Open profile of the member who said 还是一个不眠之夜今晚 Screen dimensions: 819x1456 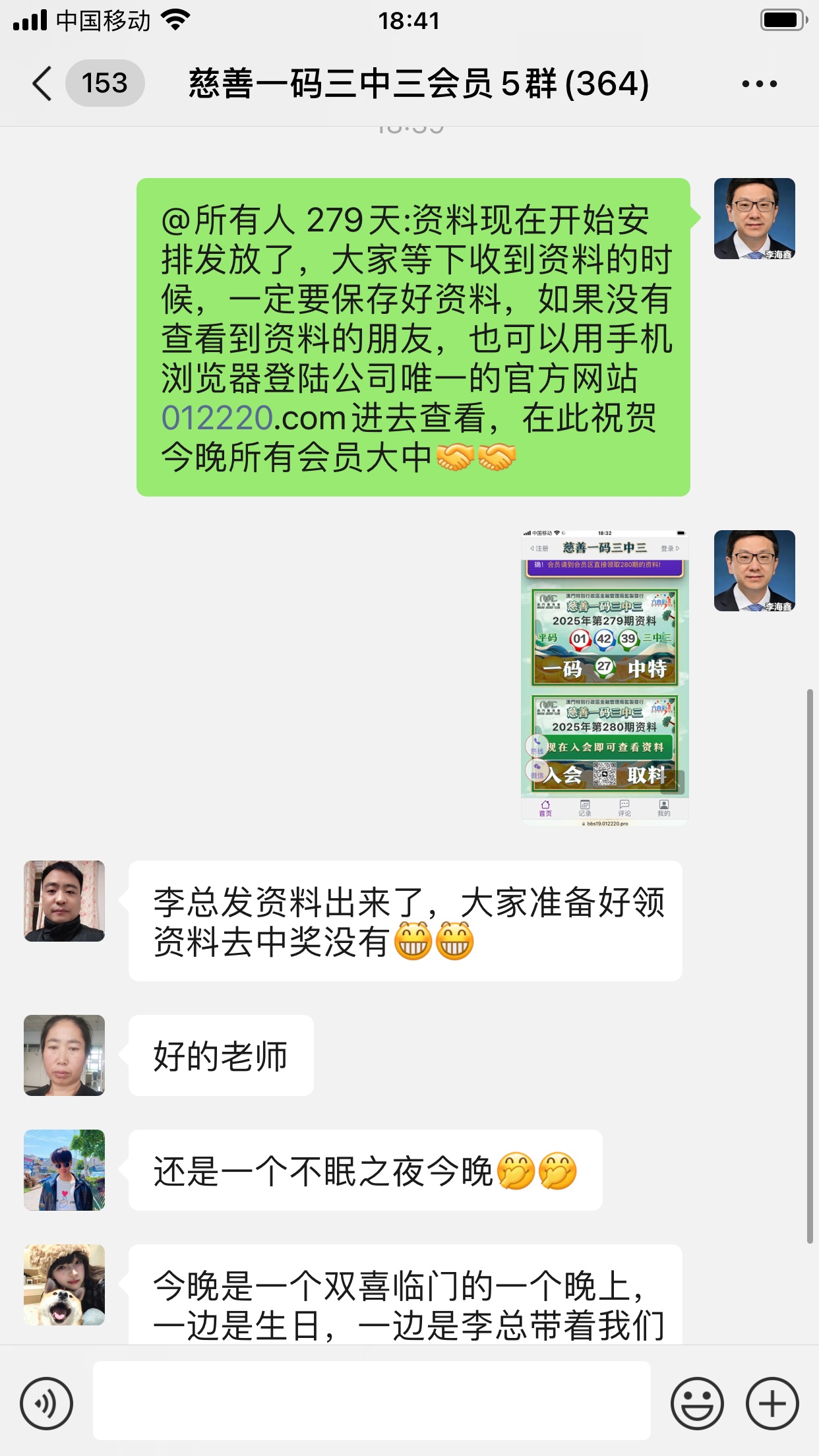(x=65, y=1170)
